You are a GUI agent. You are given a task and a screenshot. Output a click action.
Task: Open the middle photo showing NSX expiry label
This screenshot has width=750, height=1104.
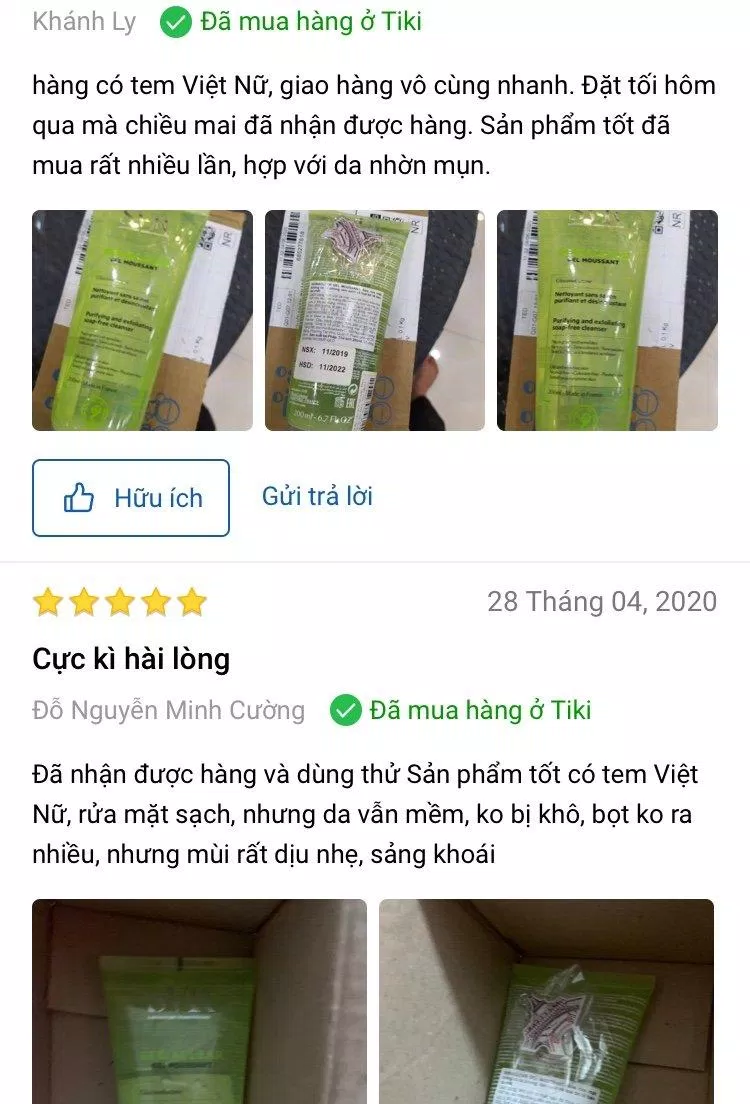[x=374, y=321]
